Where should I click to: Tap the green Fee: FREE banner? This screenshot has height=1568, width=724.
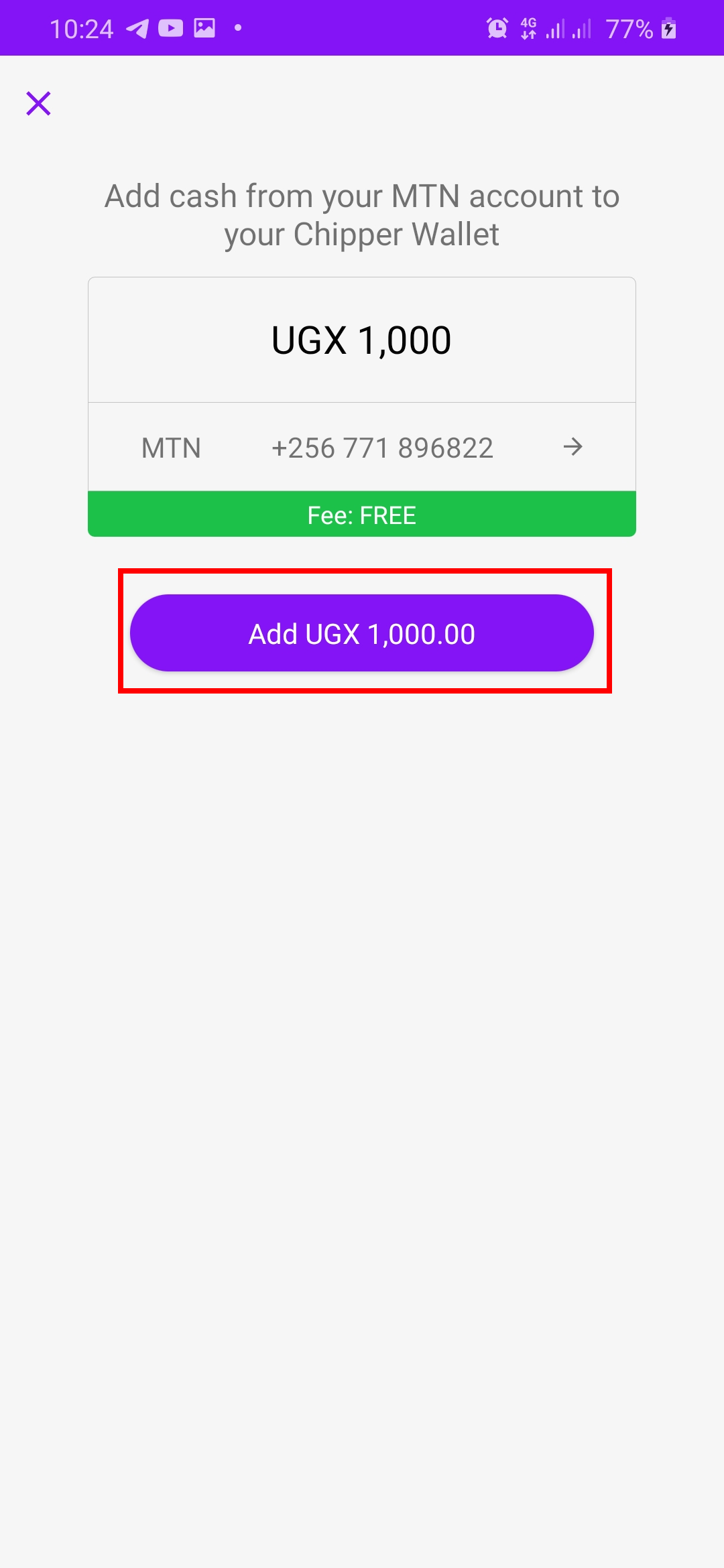tap(362, 515)
